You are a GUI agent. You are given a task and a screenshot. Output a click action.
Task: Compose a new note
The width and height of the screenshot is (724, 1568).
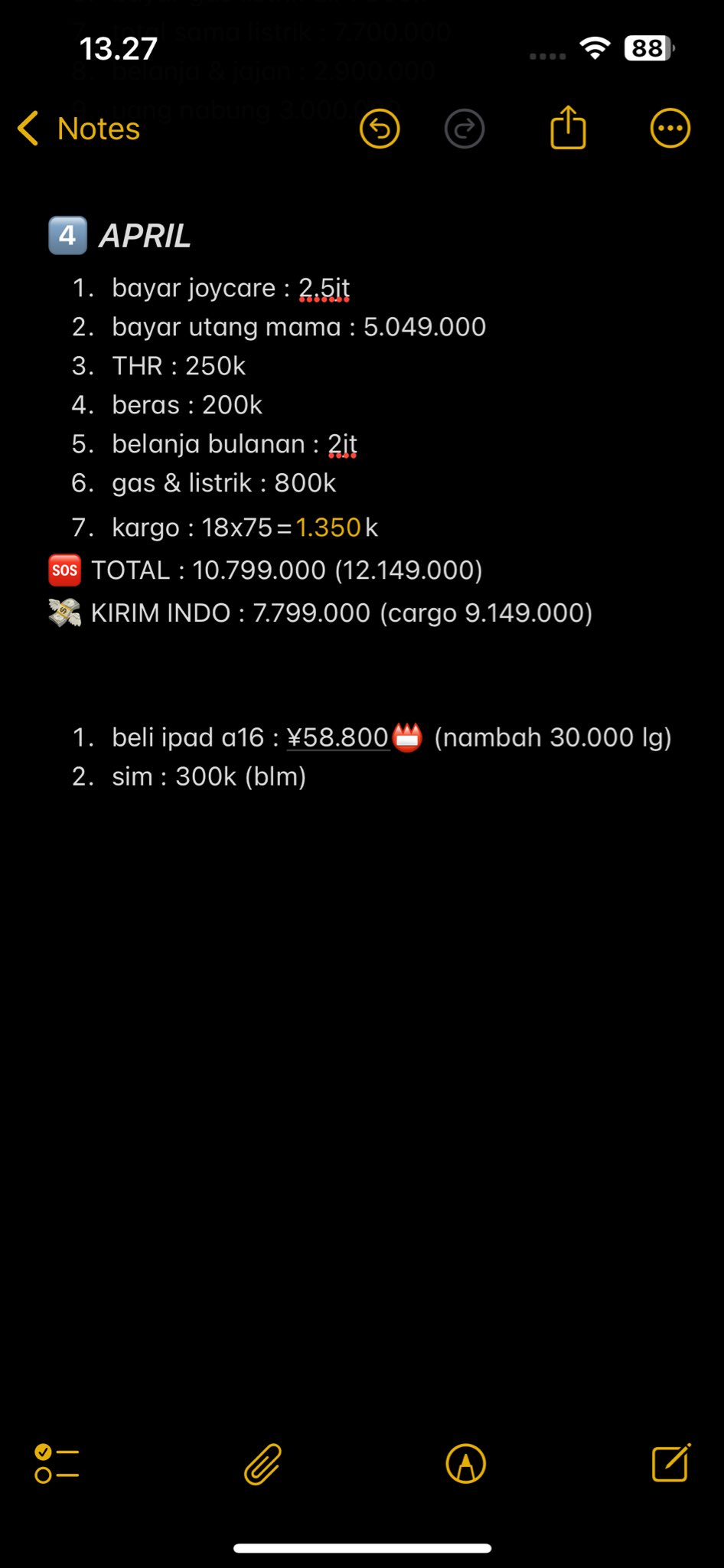point(671,1463)
